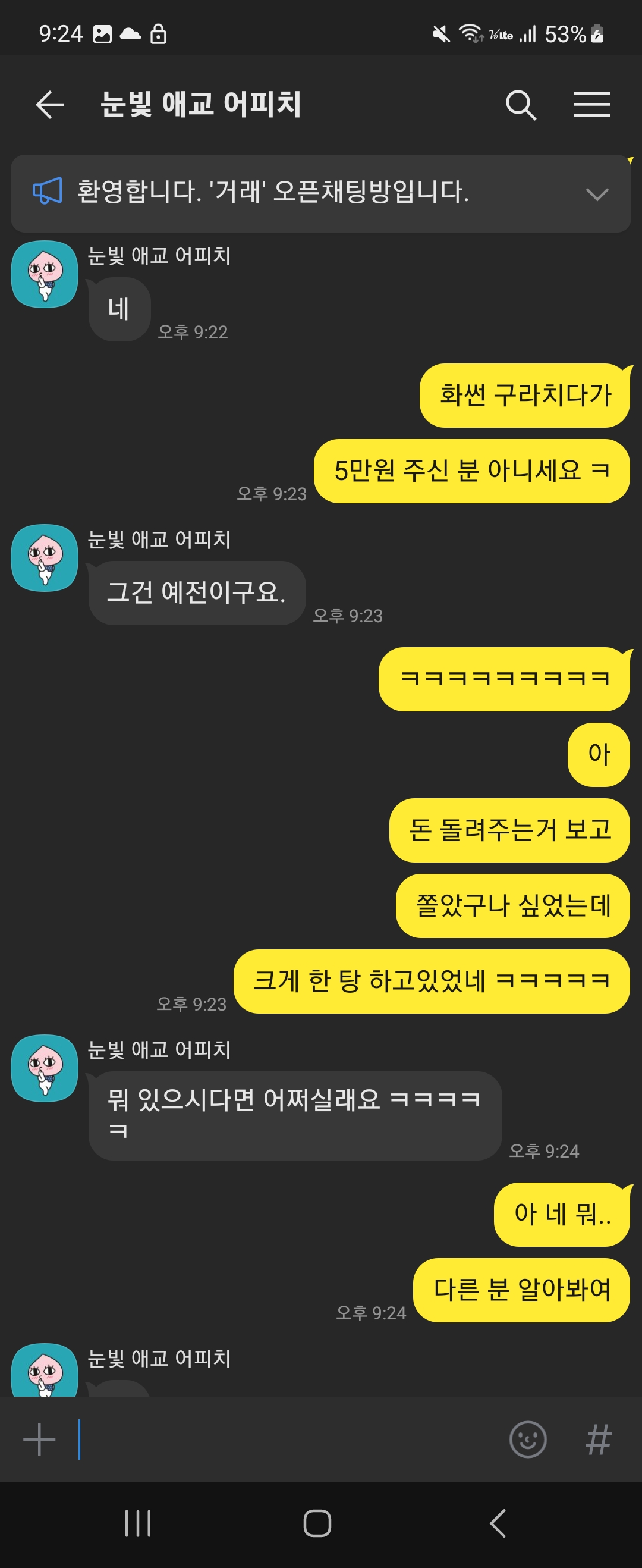Image resolution: width=642 pixels, height=1568 pixels.
Task: Open the chat room hamburger menu
Action: pos(591,105)
